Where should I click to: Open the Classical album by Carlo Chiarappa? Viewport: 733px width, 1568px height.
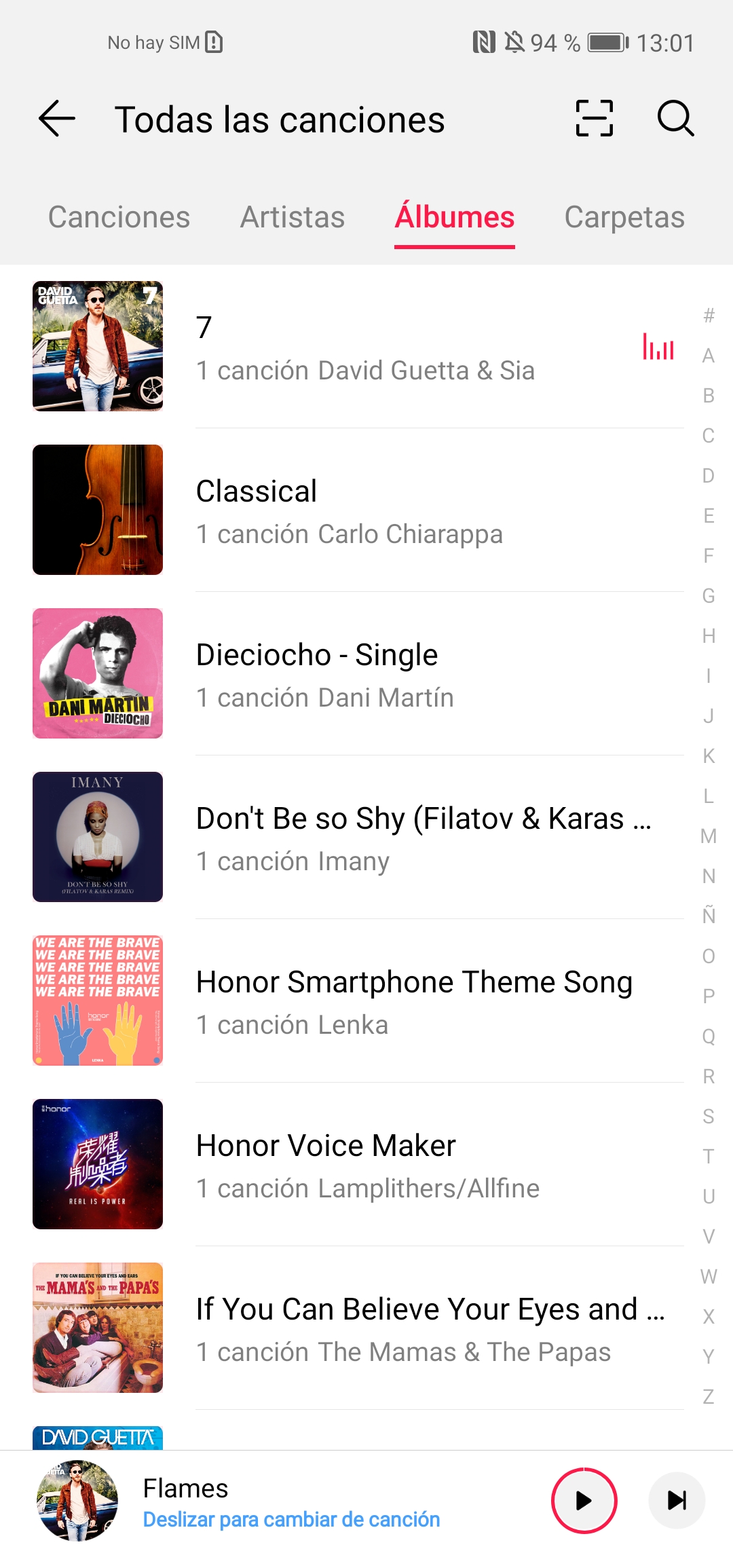[x=358, y=510]
